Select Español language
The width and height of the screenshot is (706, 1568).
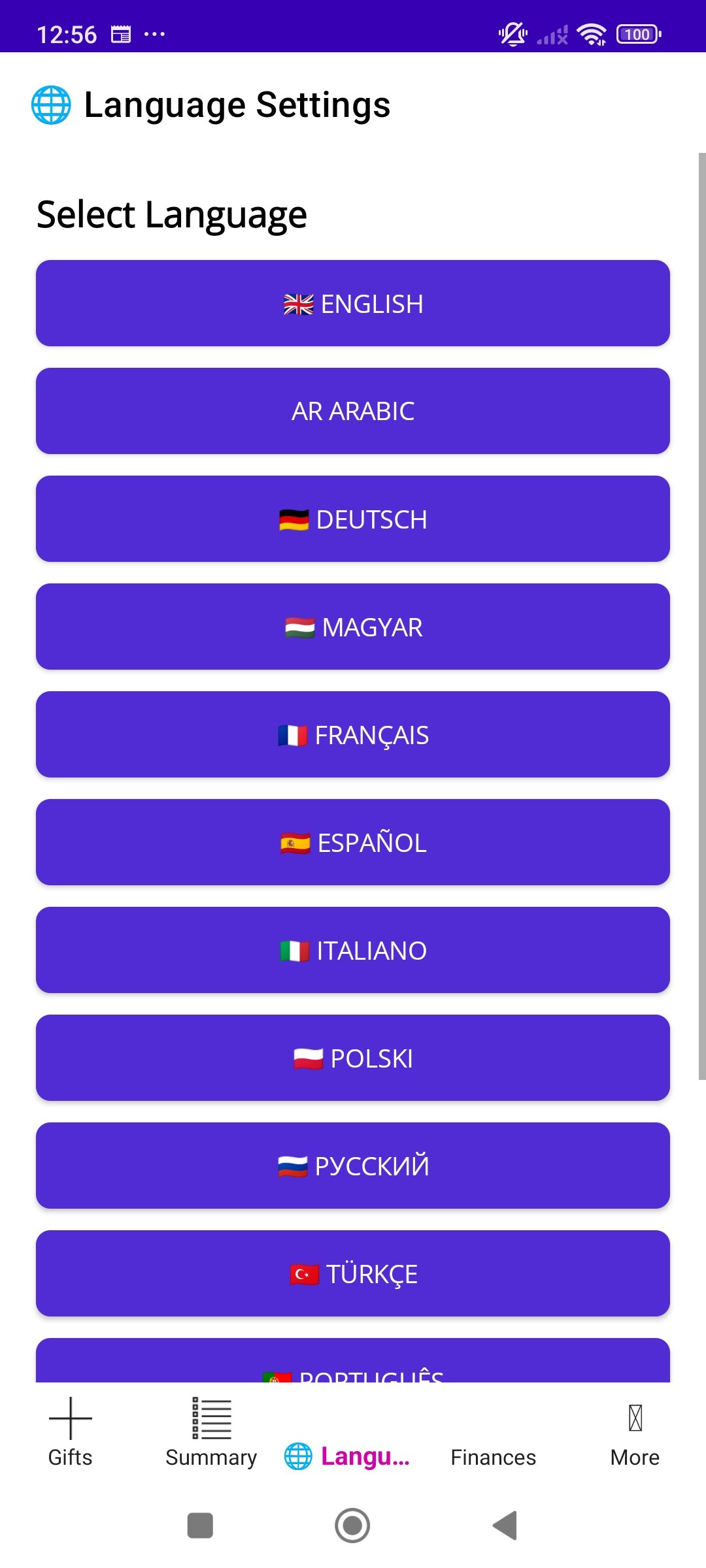click(x=353, y=843)
